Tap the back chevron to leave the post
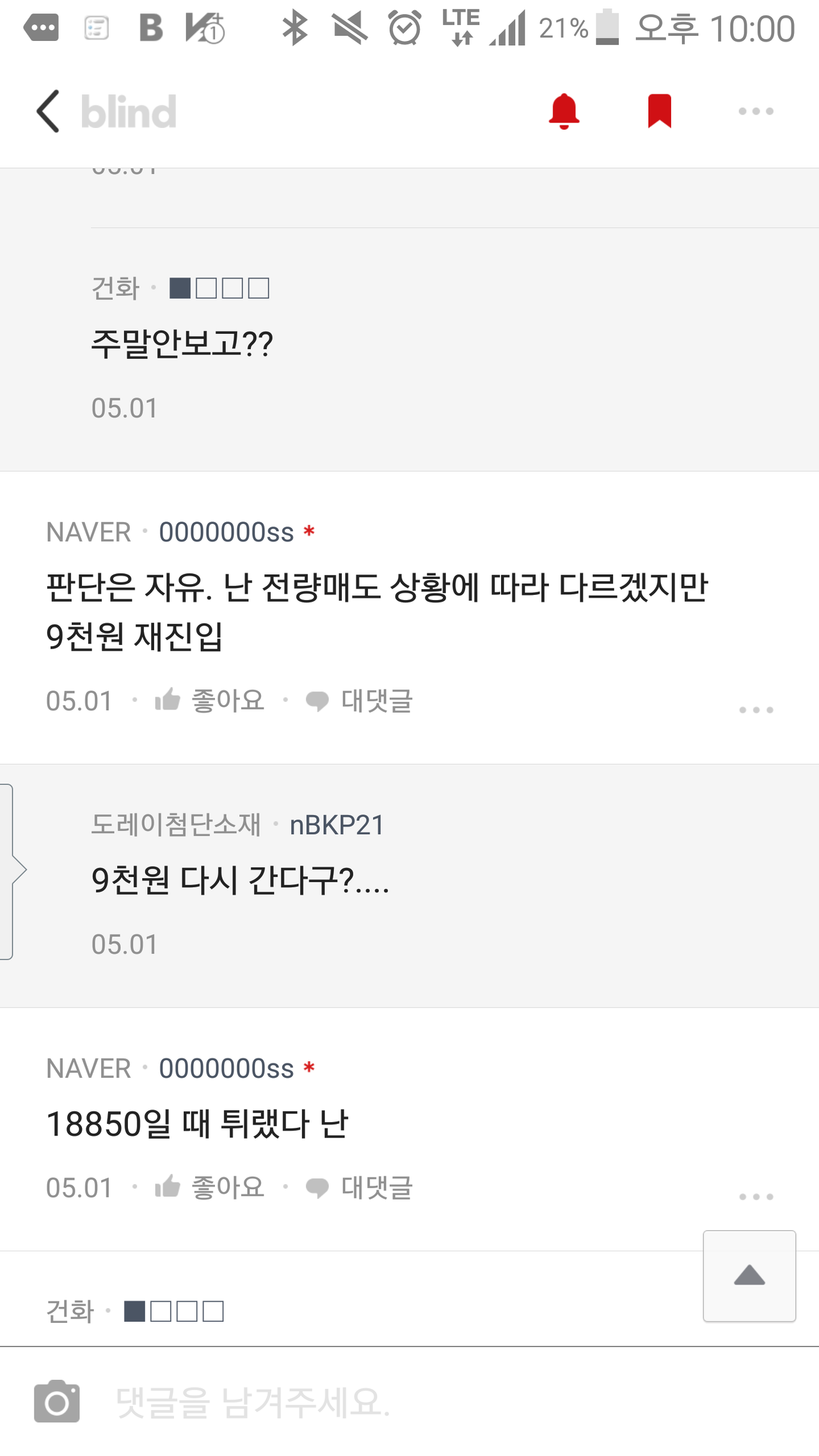The height and width of the screenshot is (1456, 819). (x=47, y=110)
